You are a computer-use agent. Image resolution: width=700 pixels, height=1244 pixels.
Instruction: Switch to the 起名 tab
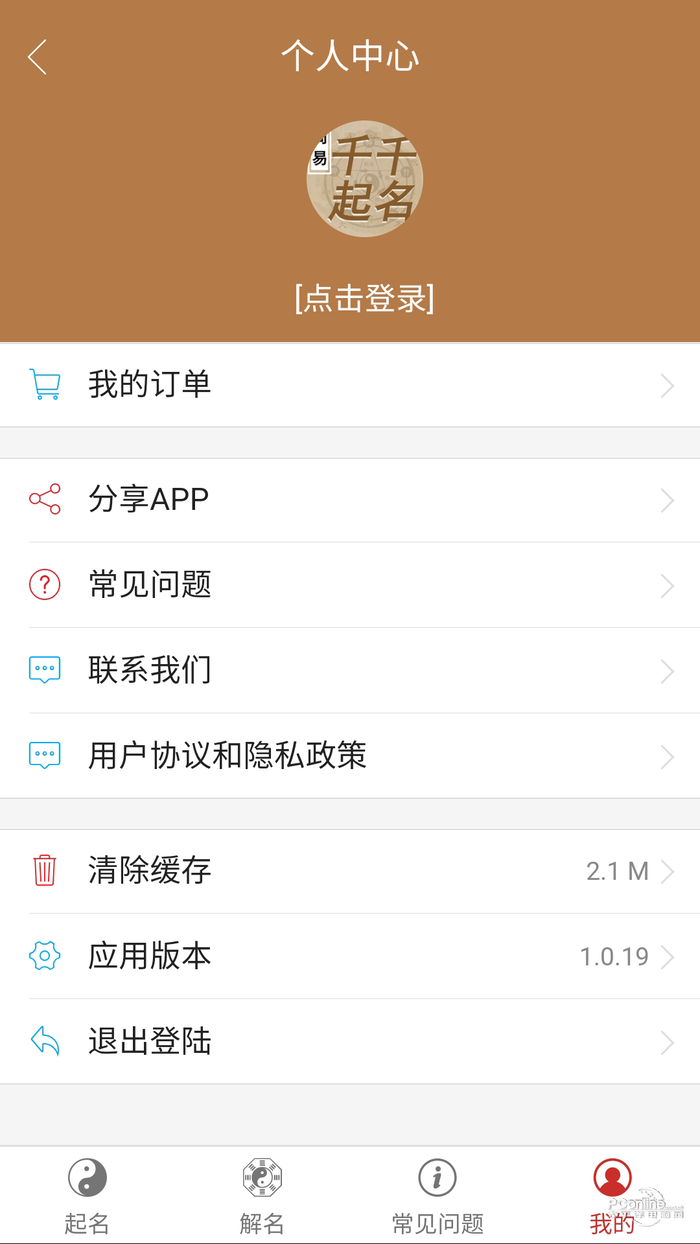87,1195
